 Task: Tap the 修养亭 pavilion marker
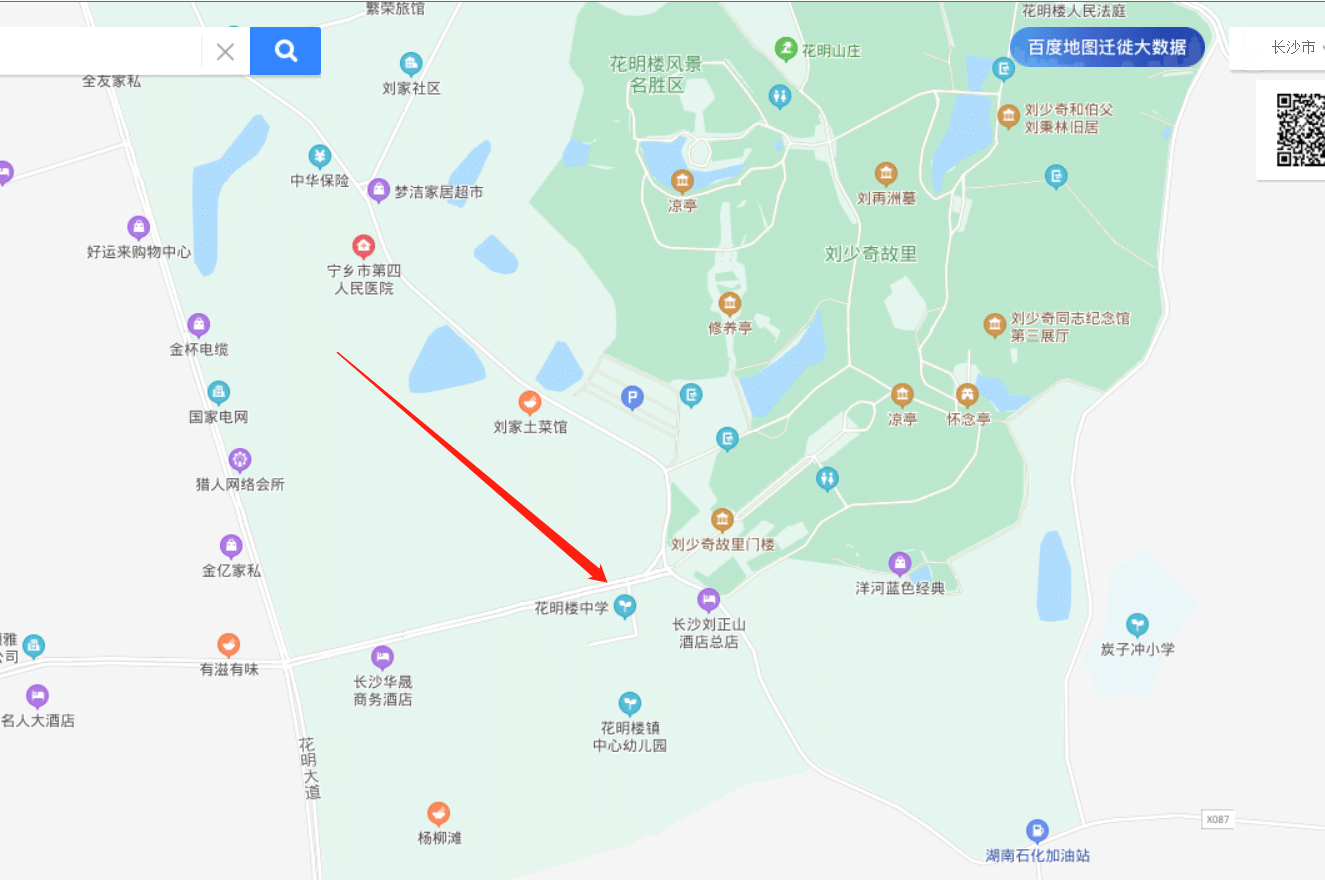pos(730,303)
